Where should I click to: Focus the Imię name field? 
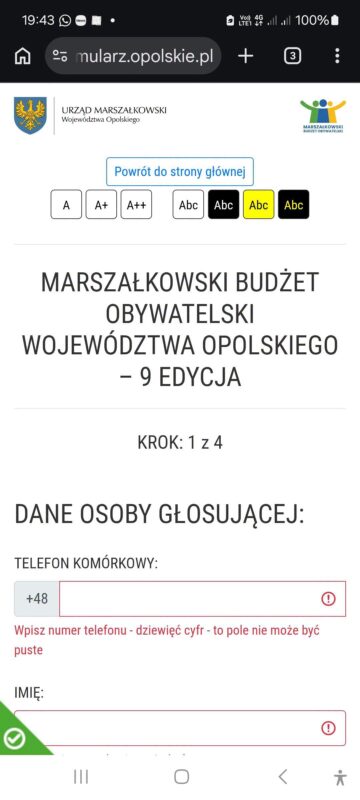pos(180,728)
